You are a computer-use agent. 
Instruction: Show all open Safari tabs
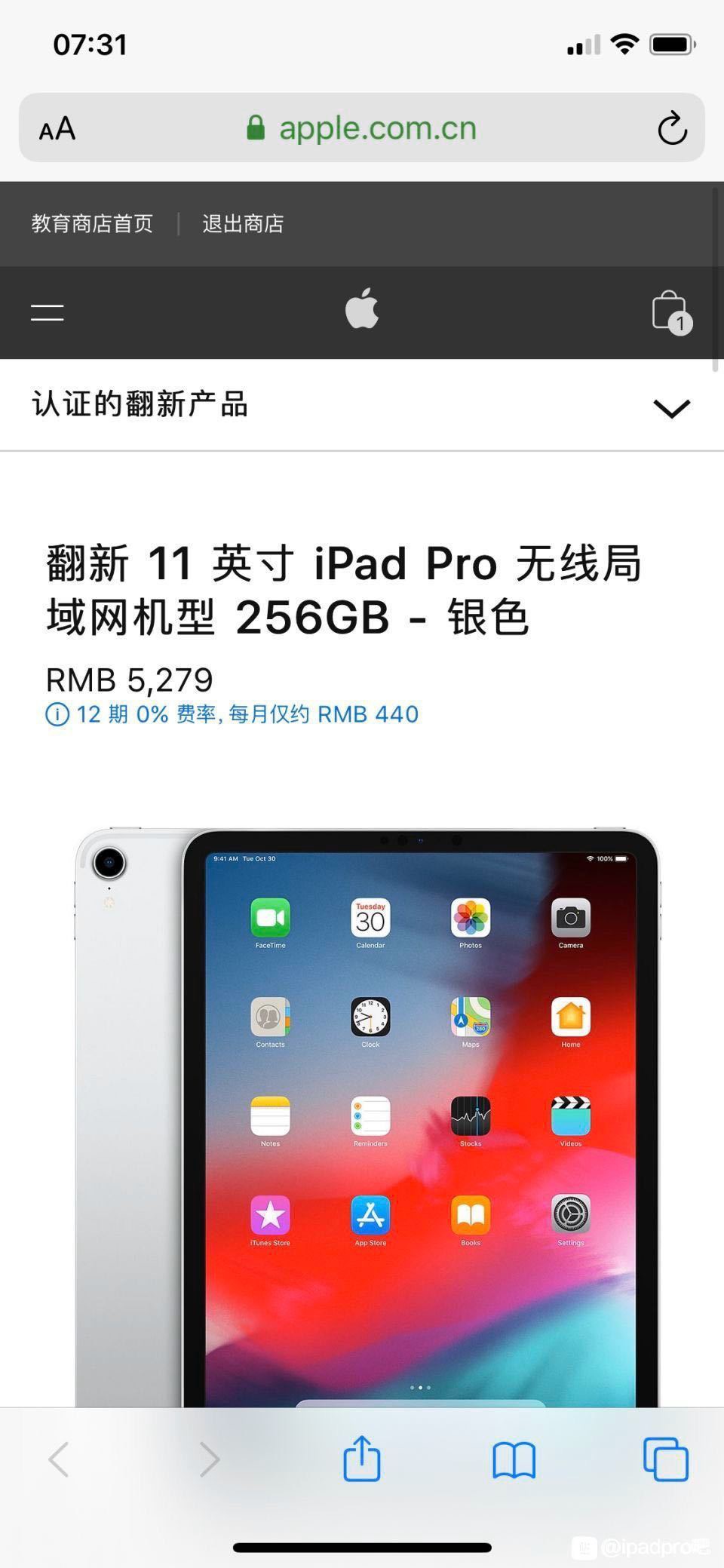(x=665, y=1459)
